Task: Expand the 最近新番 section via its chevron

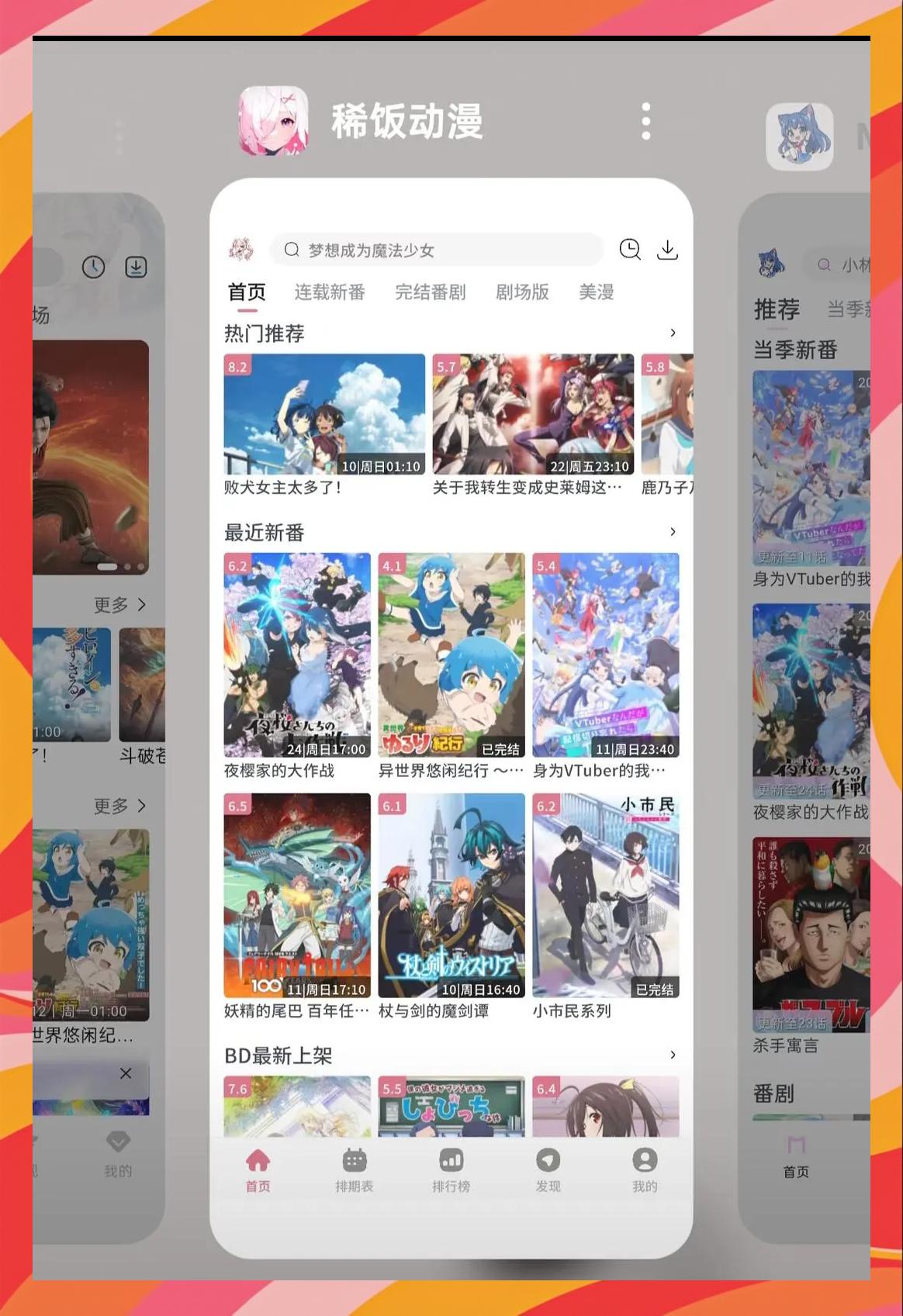Action: 673,533
